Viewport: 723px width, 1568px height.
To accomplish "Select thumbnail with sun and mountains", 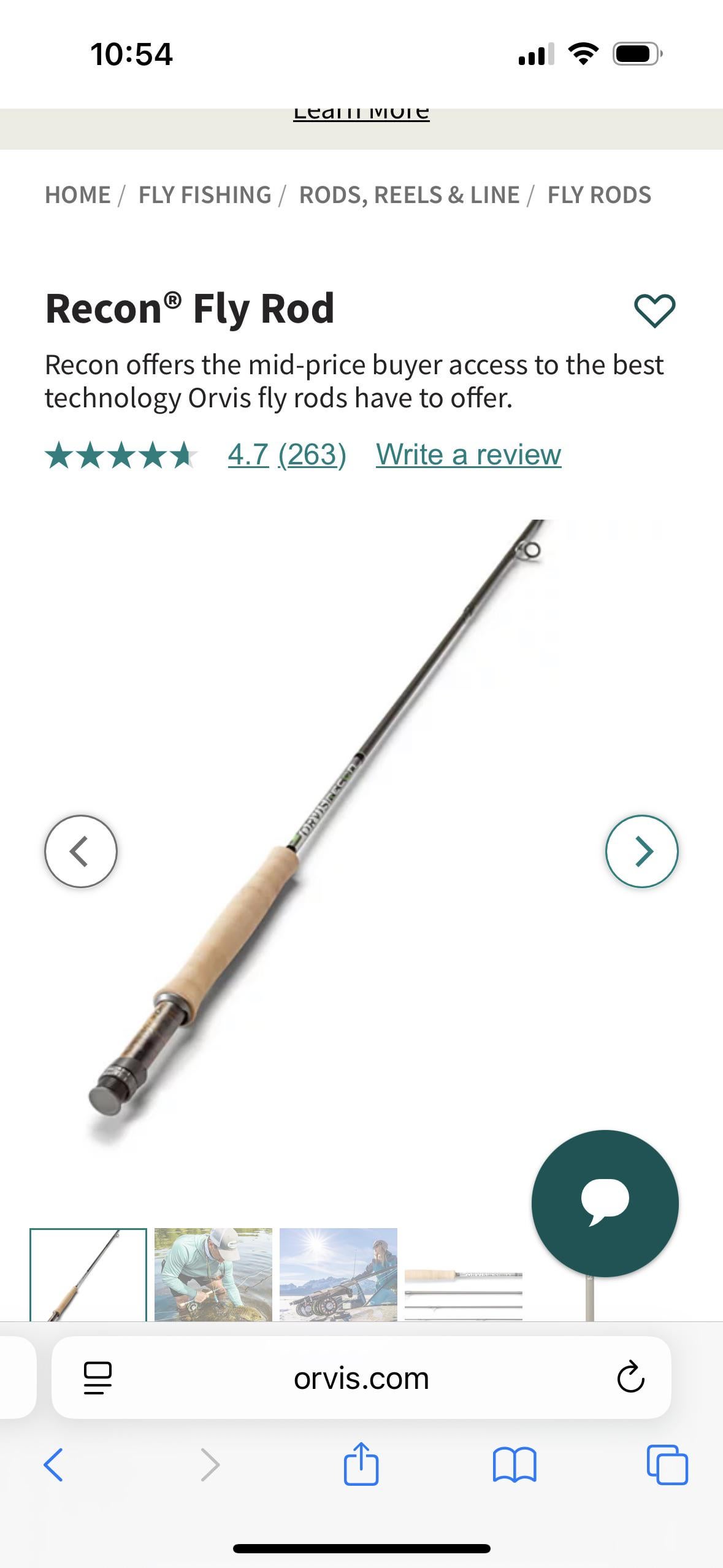I will pyautogui.click(x=338, y=1275).
